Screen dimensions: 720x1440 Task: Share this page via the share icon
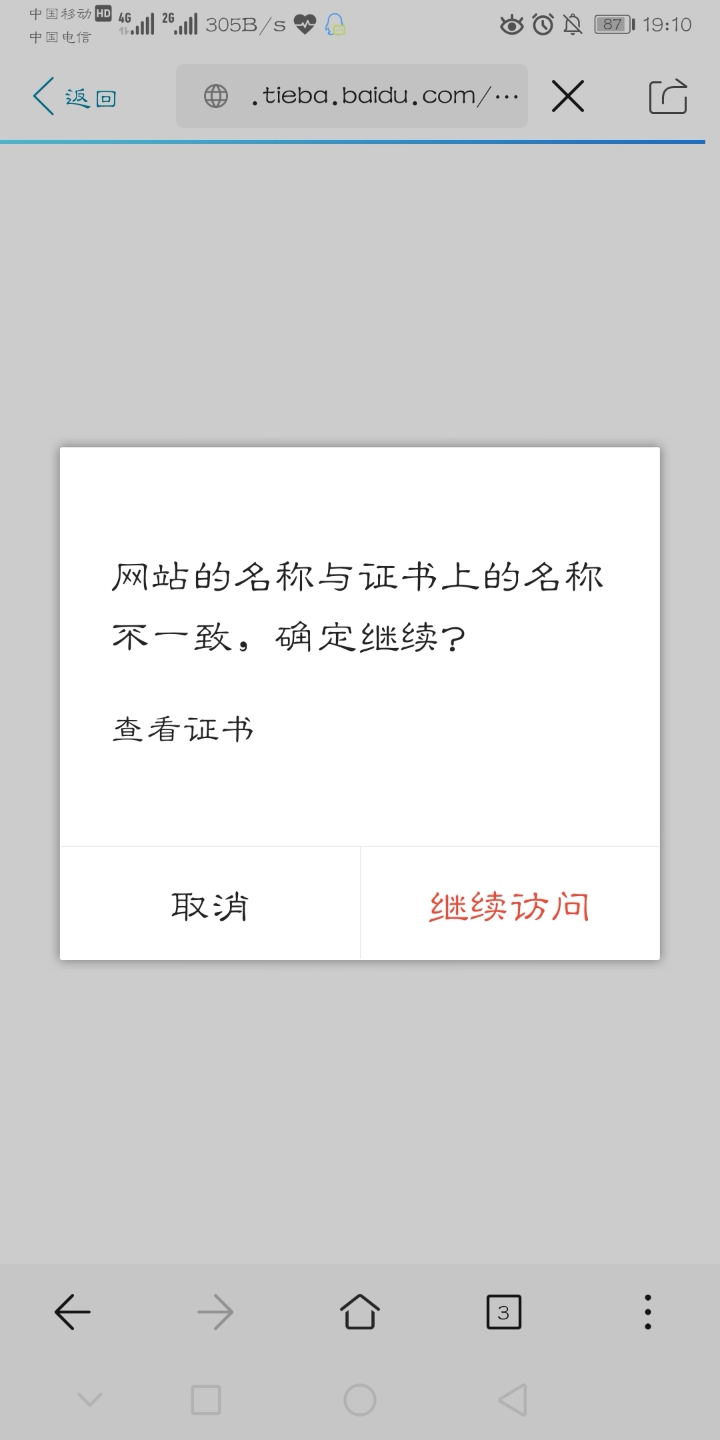(668, 96)
